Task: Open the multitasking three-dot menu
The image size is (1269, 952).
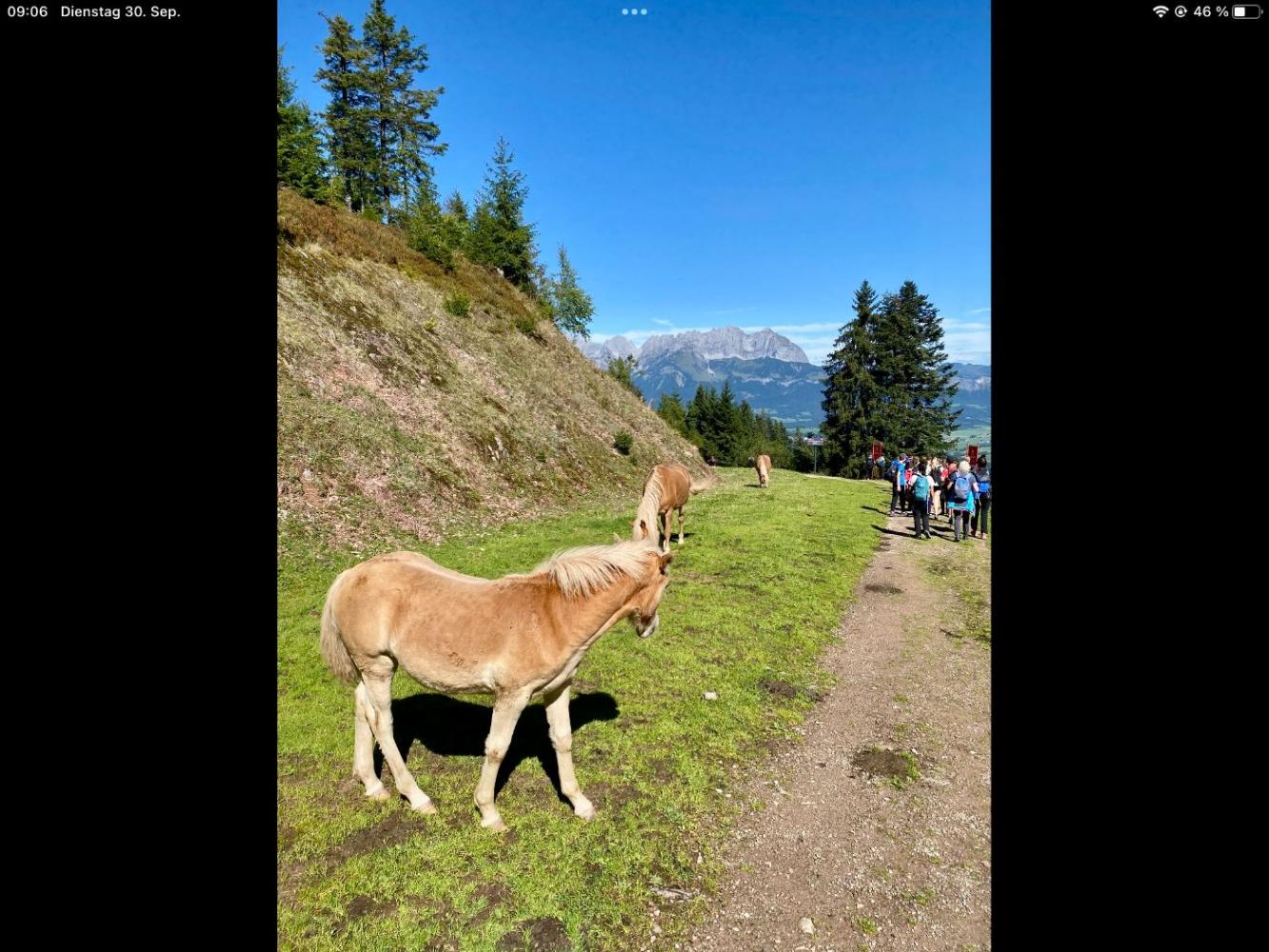Action: (634, 11)
